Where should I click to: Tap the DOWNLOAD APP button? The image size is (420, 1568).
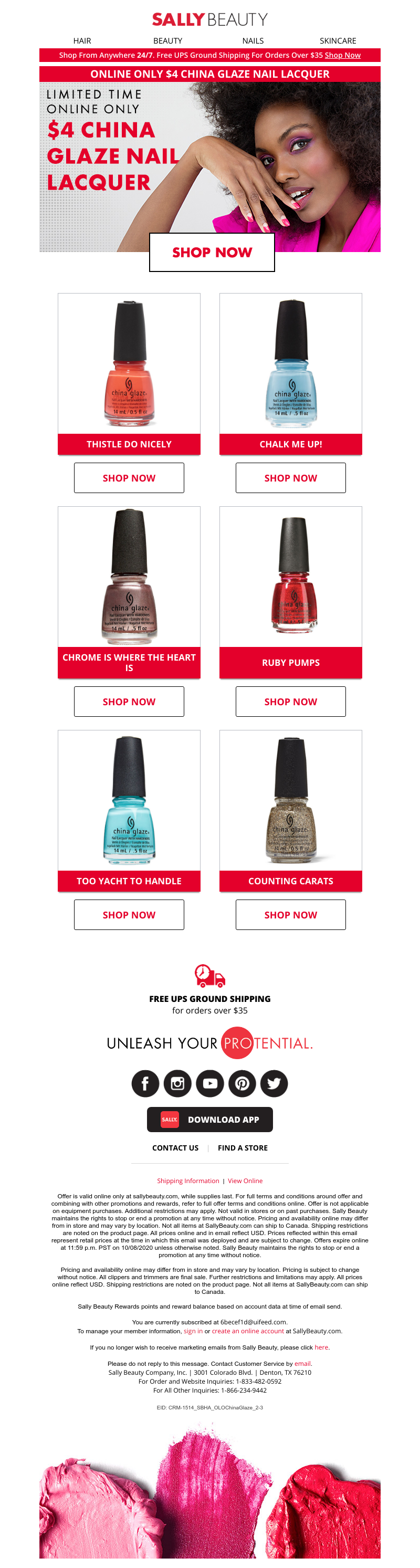click(210, 1119)
